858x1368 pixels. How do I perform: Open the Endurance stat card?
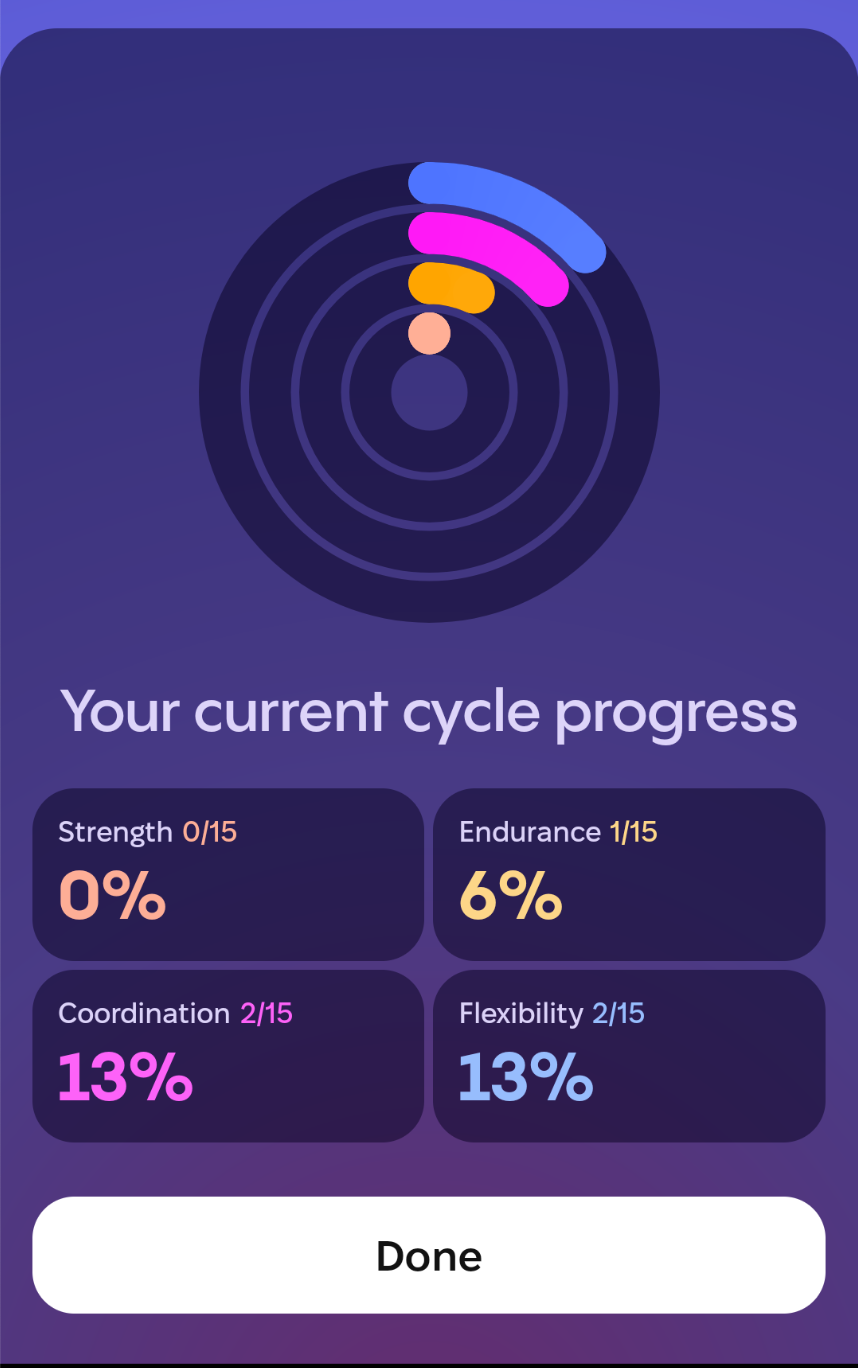(629, 874)
